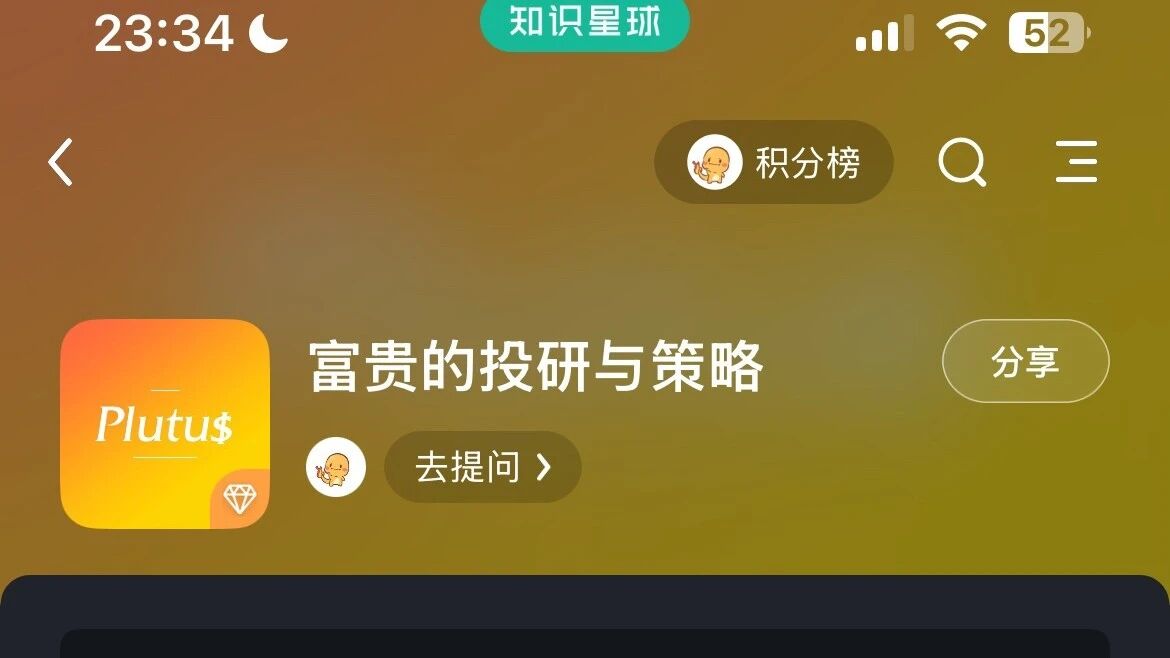Open owner avatar beside 去提问
Screen dimensions: 1170x658
coord(336,467)
